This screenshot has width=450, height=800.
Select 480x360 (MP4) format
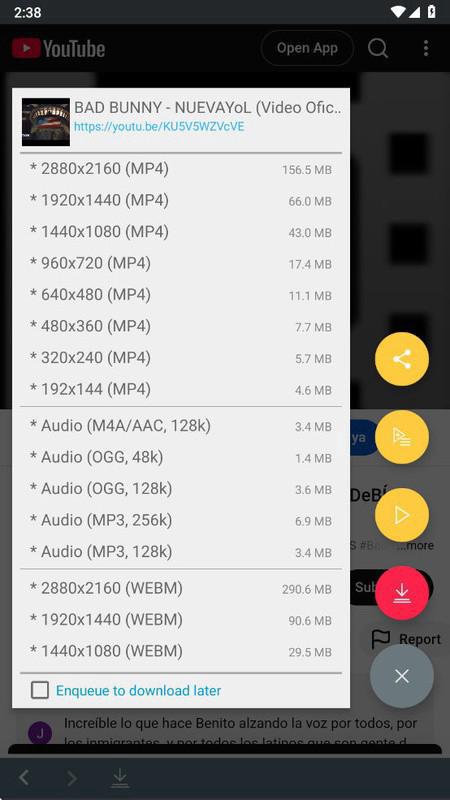[x=181, y=327]
